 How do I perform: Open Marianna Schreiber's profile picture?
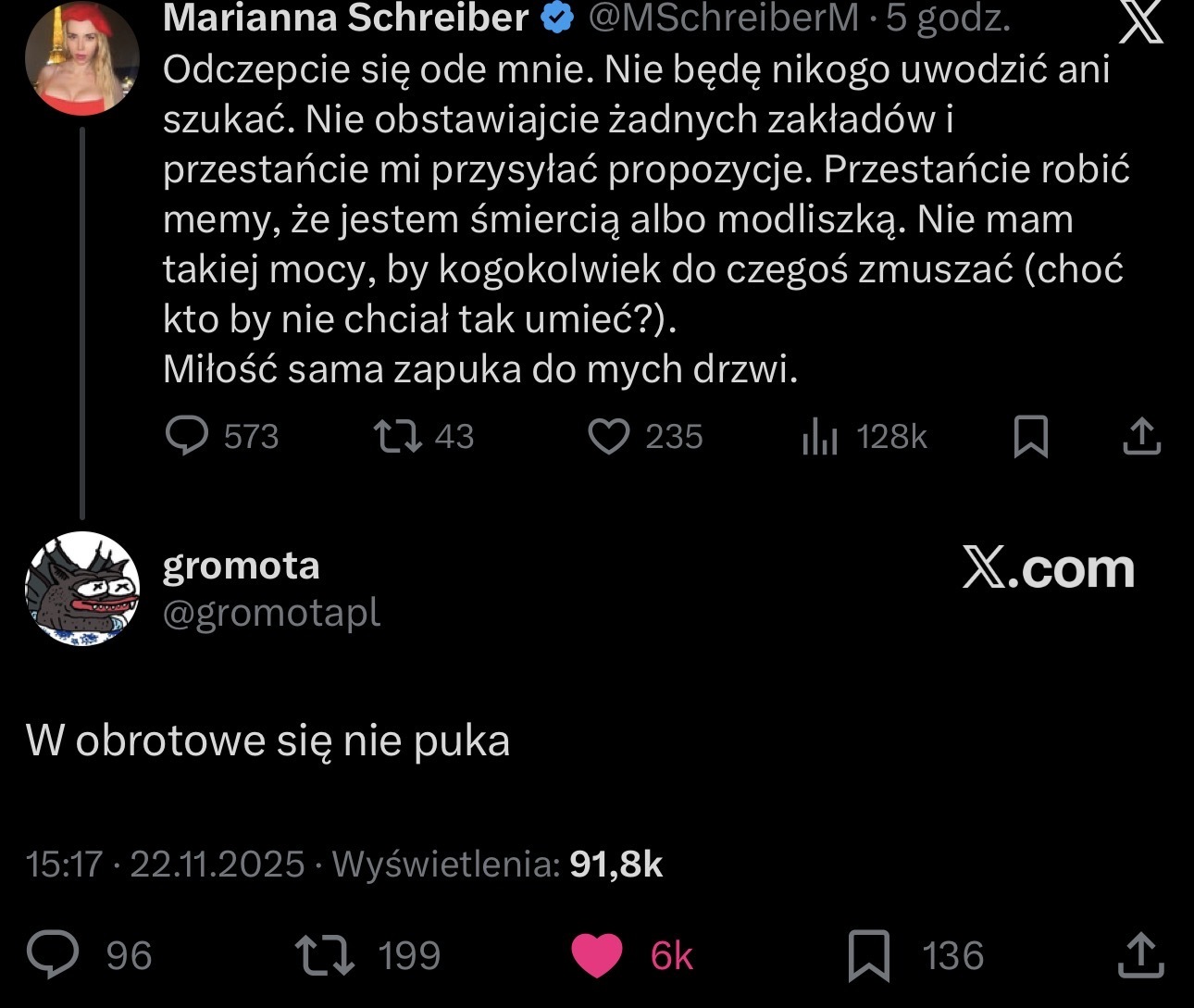[81, 57]
